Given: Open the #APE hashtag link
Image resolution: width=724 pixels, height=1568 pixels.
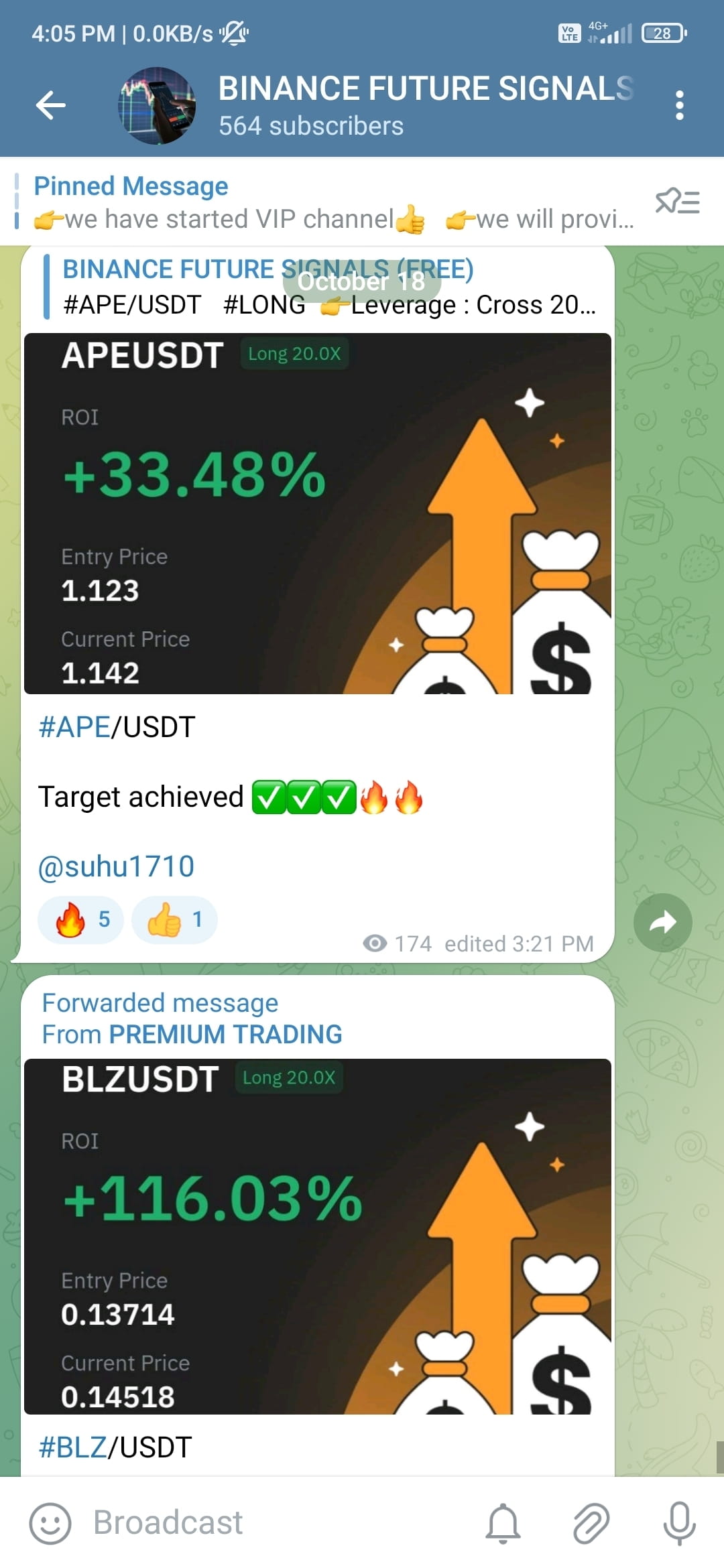Looking at the screenshot, I should click(74, 726).
